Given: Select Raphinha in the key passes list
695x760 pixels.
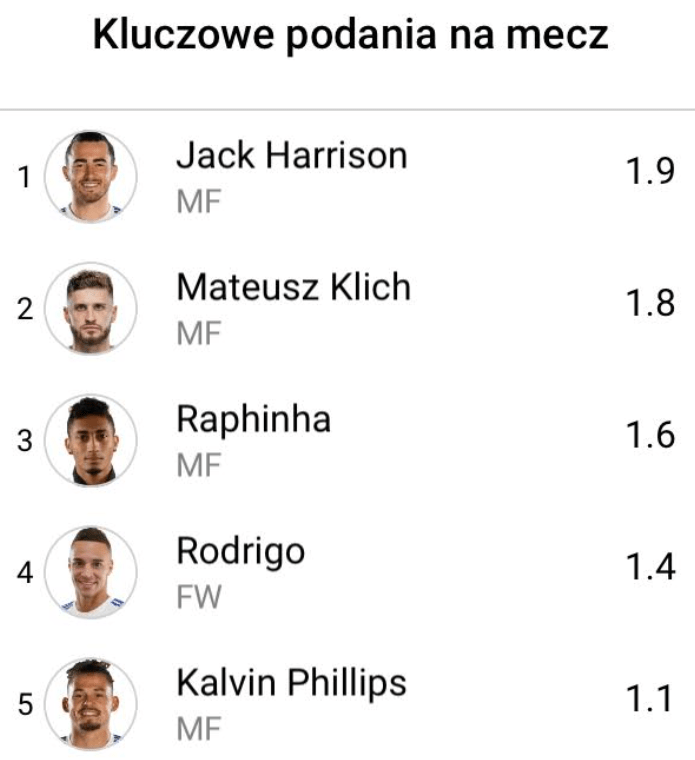Looking at the screenshot, I should coord(253,420).
